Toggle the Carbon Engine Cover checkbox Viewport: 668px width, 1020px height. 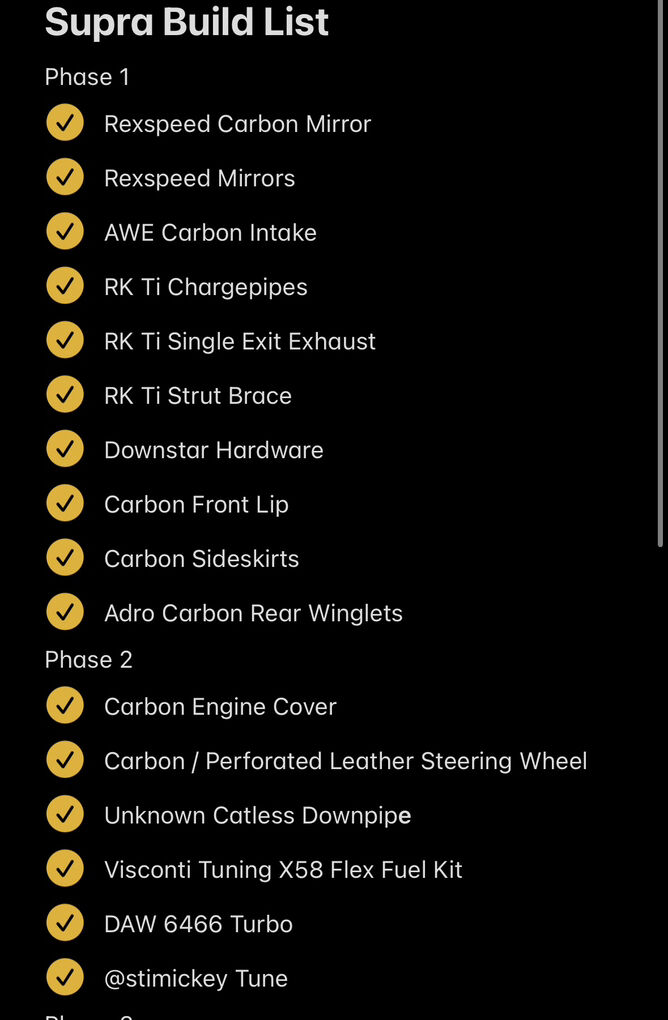coord(65,707)
